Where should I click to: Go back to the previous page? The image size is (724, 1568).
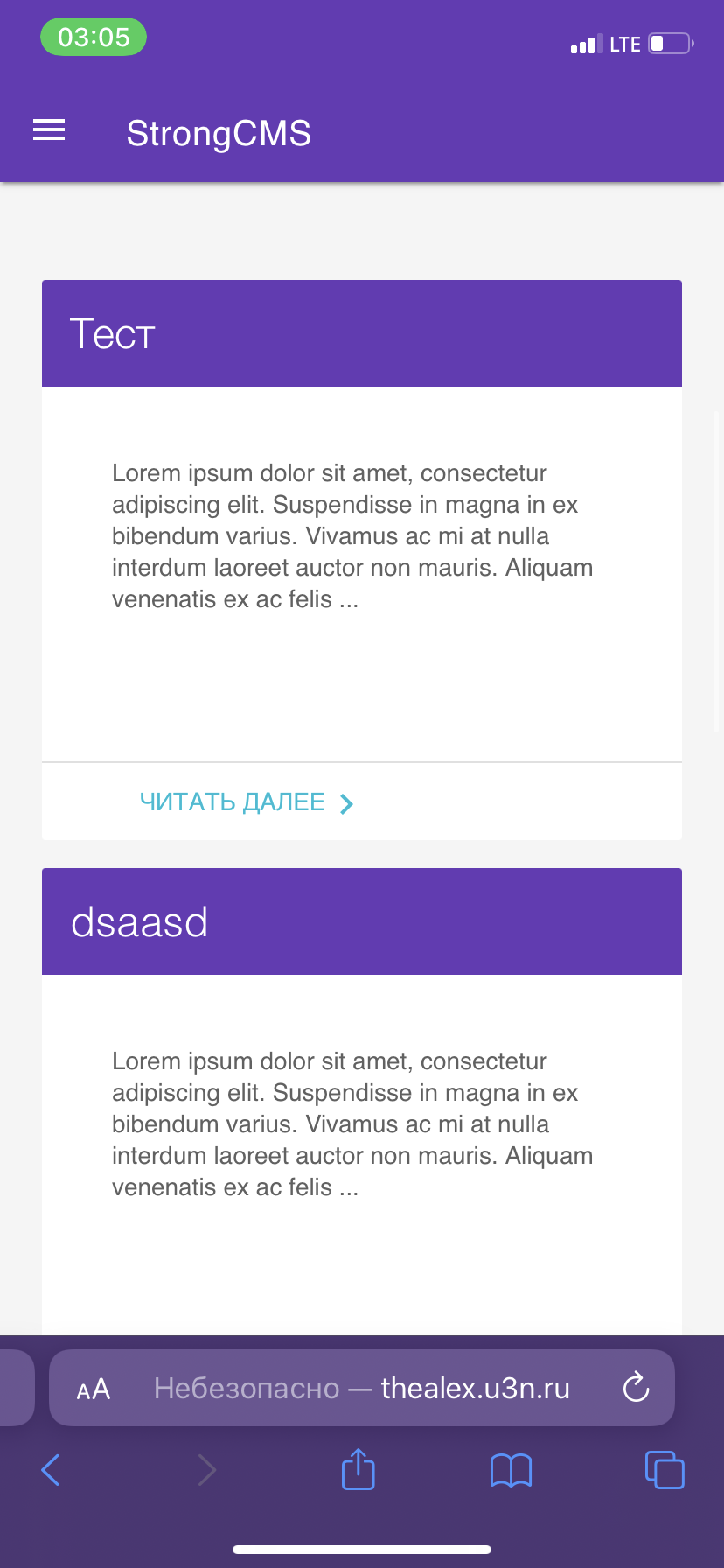pos(51,1469)
